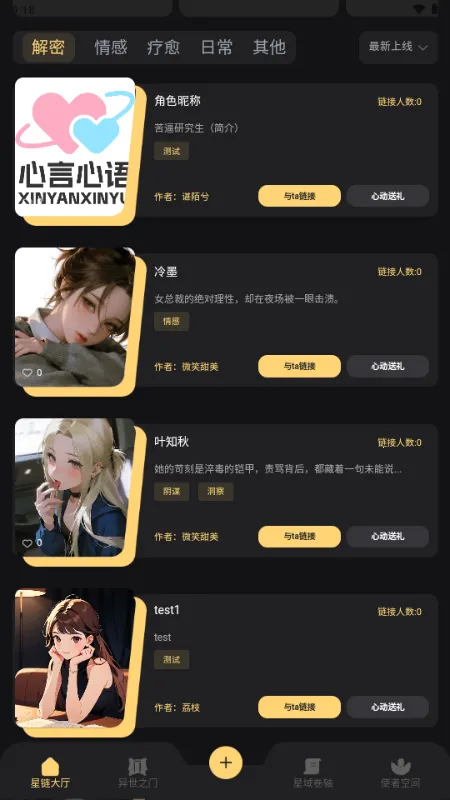
Task: Switch to the 其他 category tab
Action: coord(269,47)
